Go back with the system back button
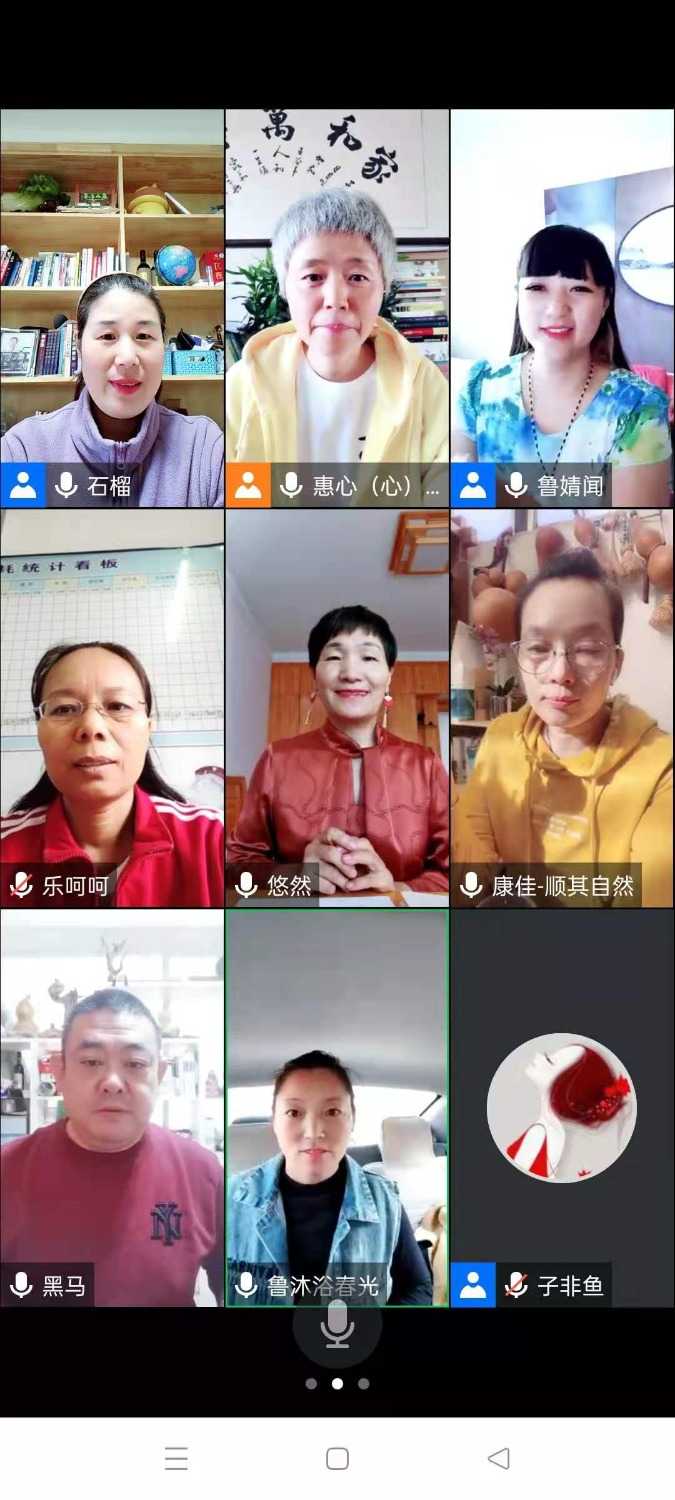 click(498, 1458)
